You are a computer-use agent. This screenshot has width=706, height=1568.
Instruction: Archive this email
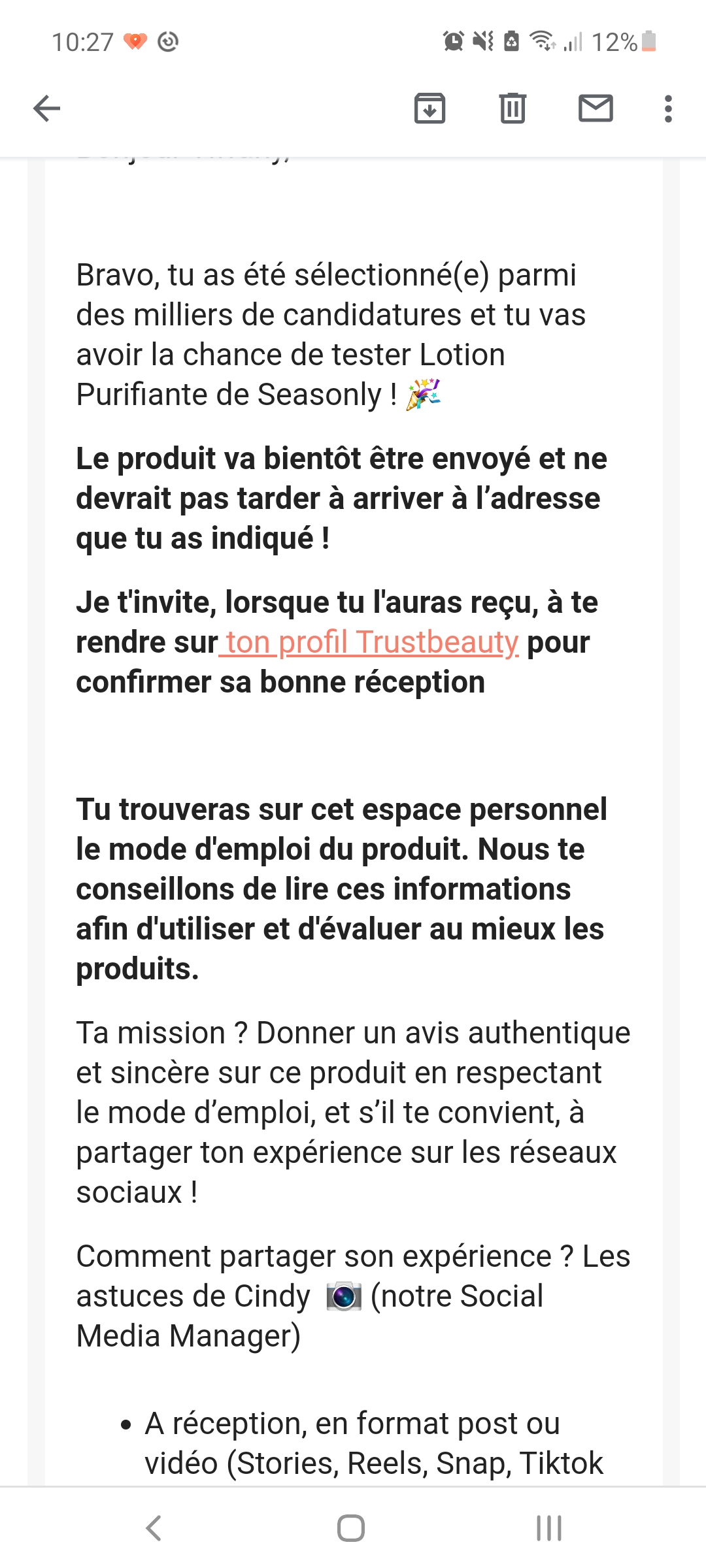pyautogui.click(x=429, y=108)
